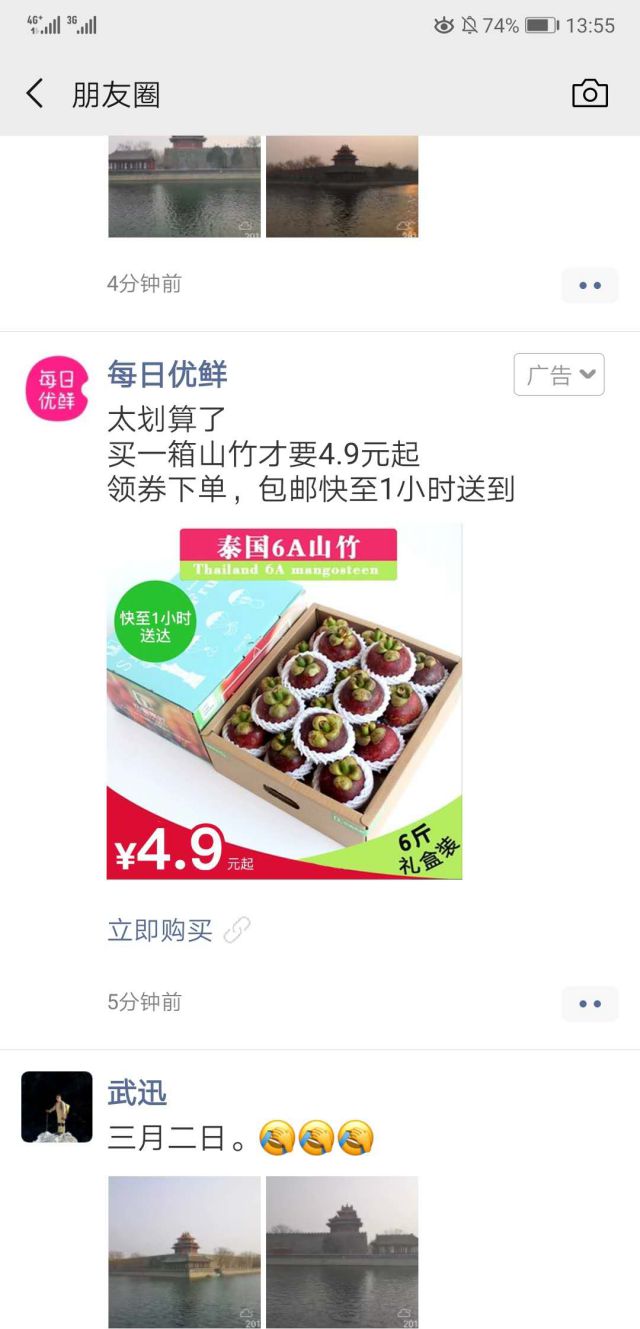Open 每日优鲜 profile via its avatar

click(57, 388)
